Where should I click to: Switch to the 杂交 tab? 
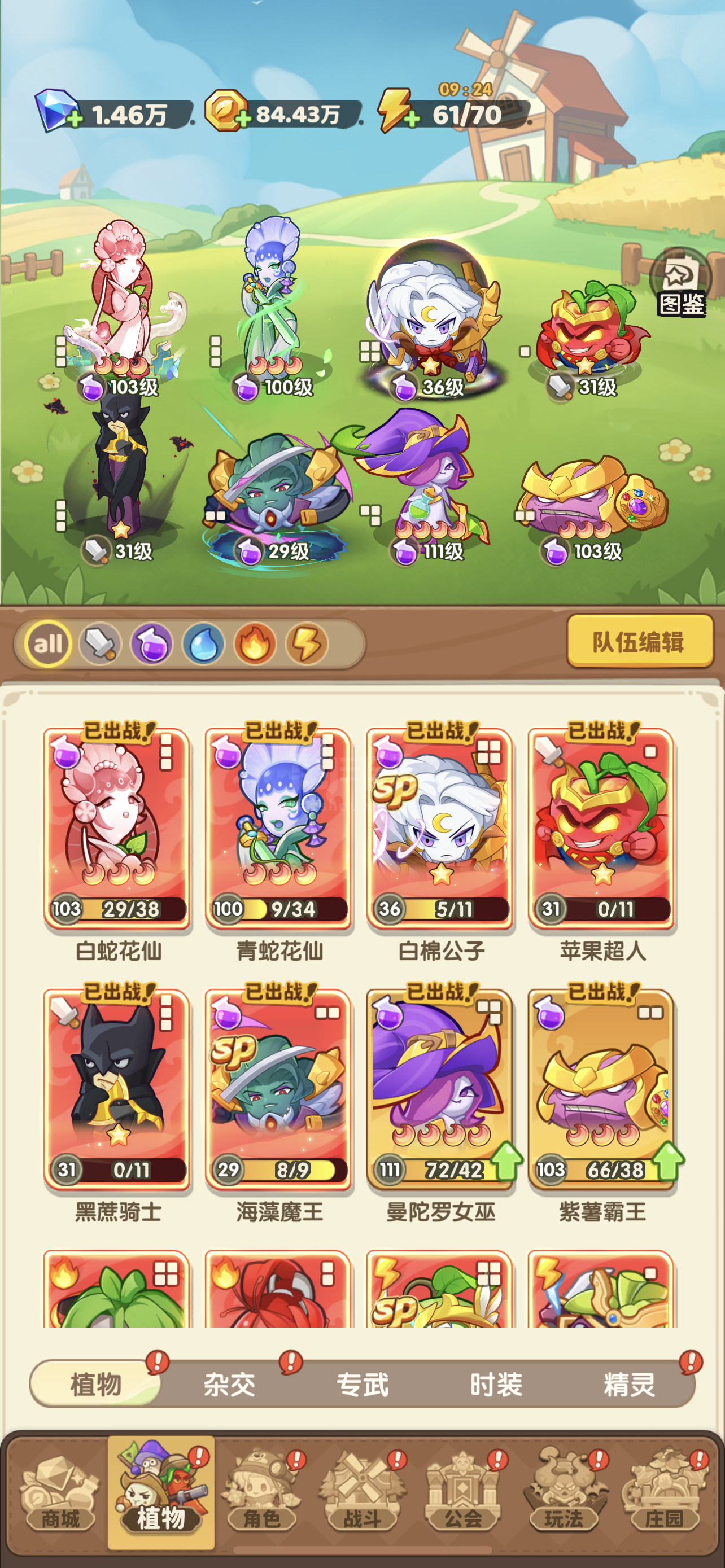click(229, 1384)
